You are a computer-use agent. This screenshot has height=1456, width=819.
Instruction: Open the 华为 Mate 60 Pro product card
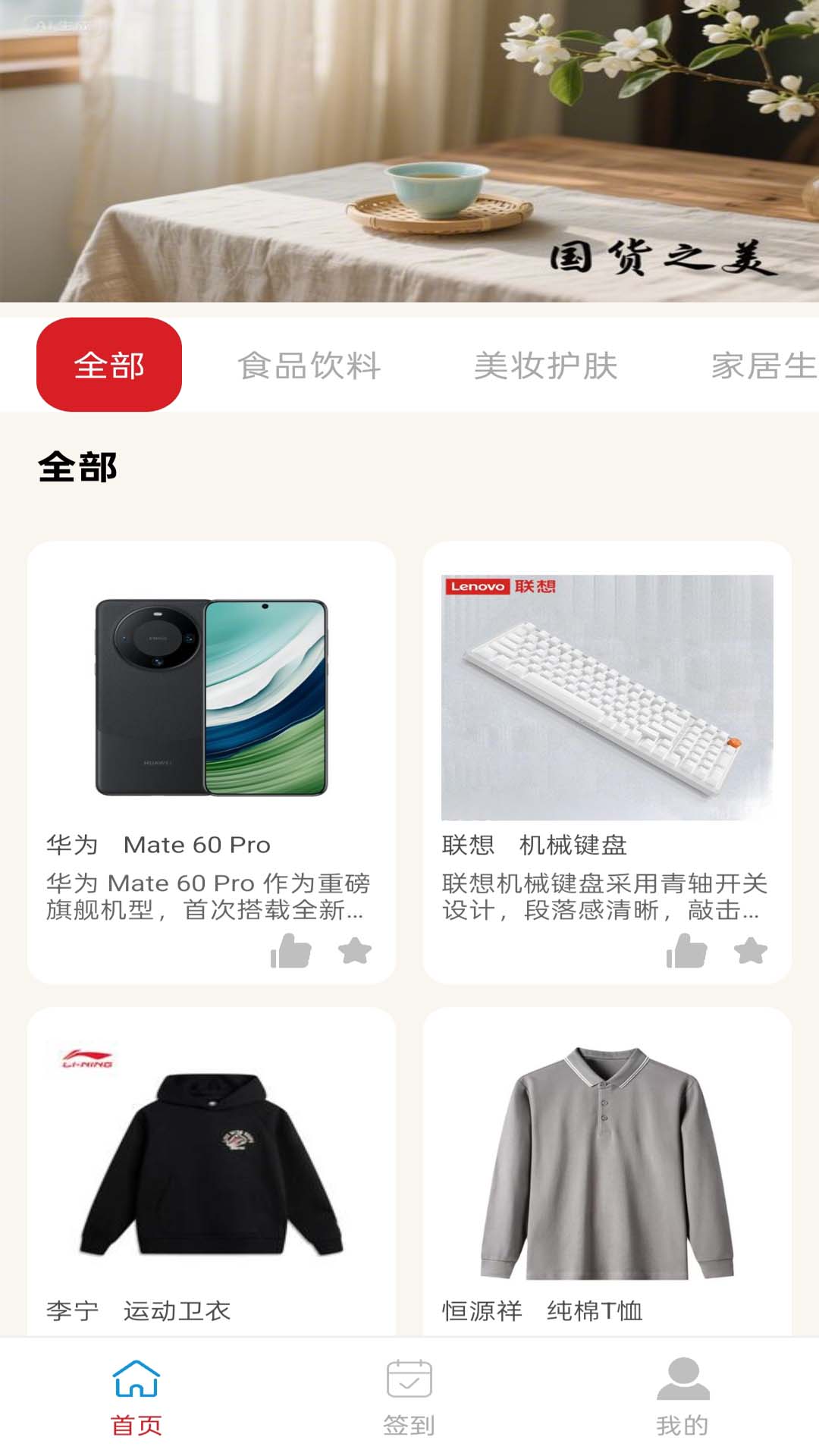[x=207, y=758]
